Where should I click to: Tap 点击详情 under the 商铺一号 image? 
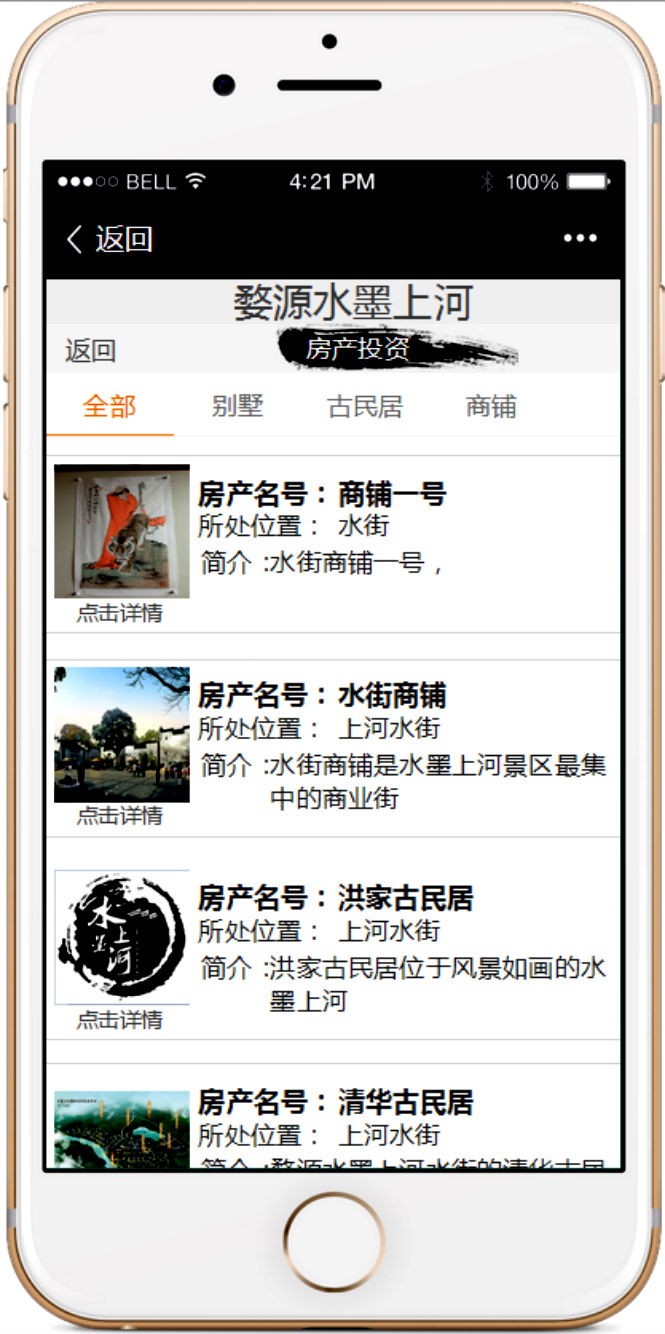coord(120,614)
